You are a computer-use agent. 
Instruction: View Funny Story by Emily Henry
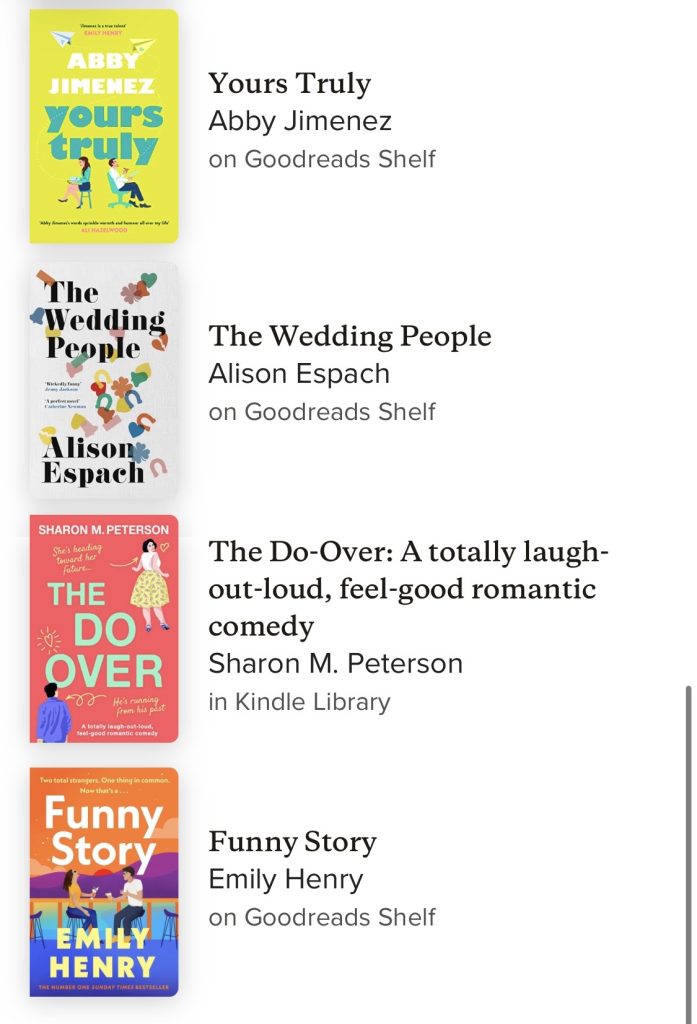coord(292,842)
